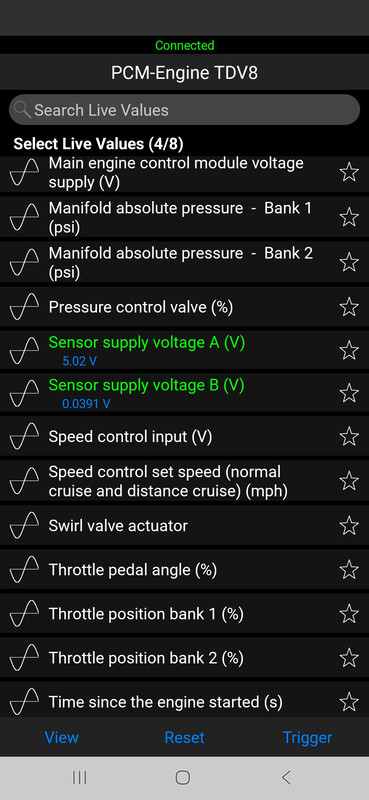Star Throttle position bank 2 (%)
Screen dimensions: 369x800
pyautogui.click(x=349, y=658)
